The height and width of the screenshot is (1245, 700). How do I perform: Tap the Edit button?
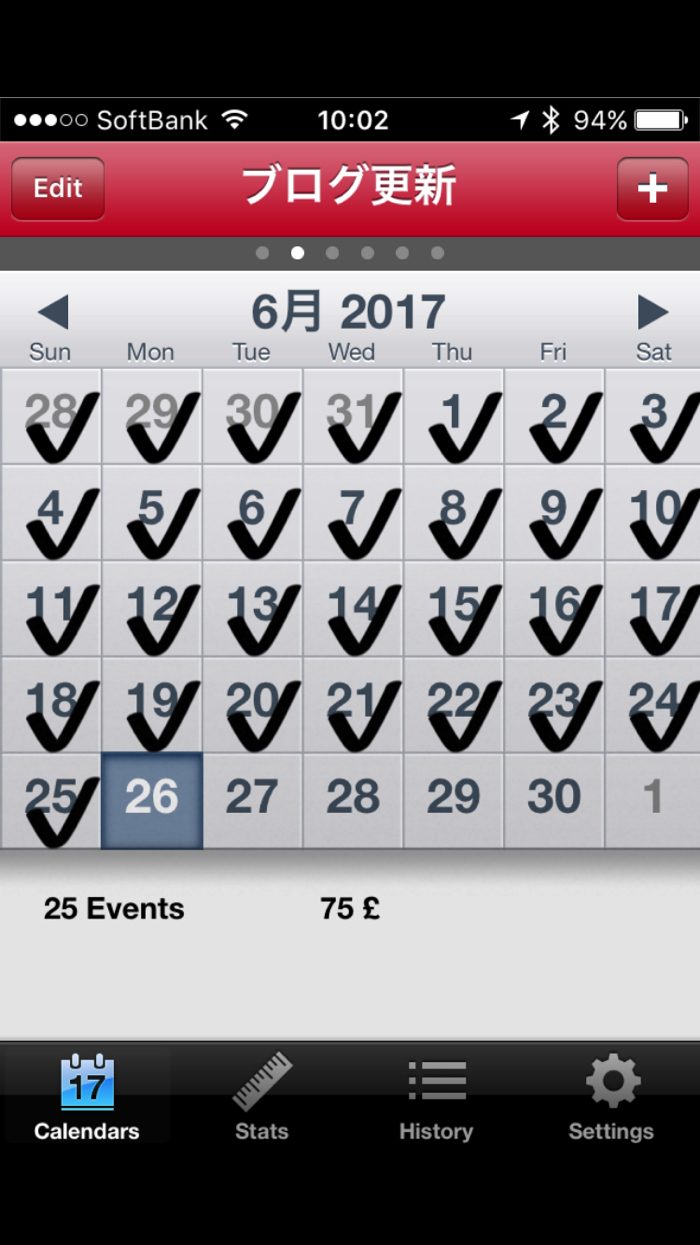[58, 189]
